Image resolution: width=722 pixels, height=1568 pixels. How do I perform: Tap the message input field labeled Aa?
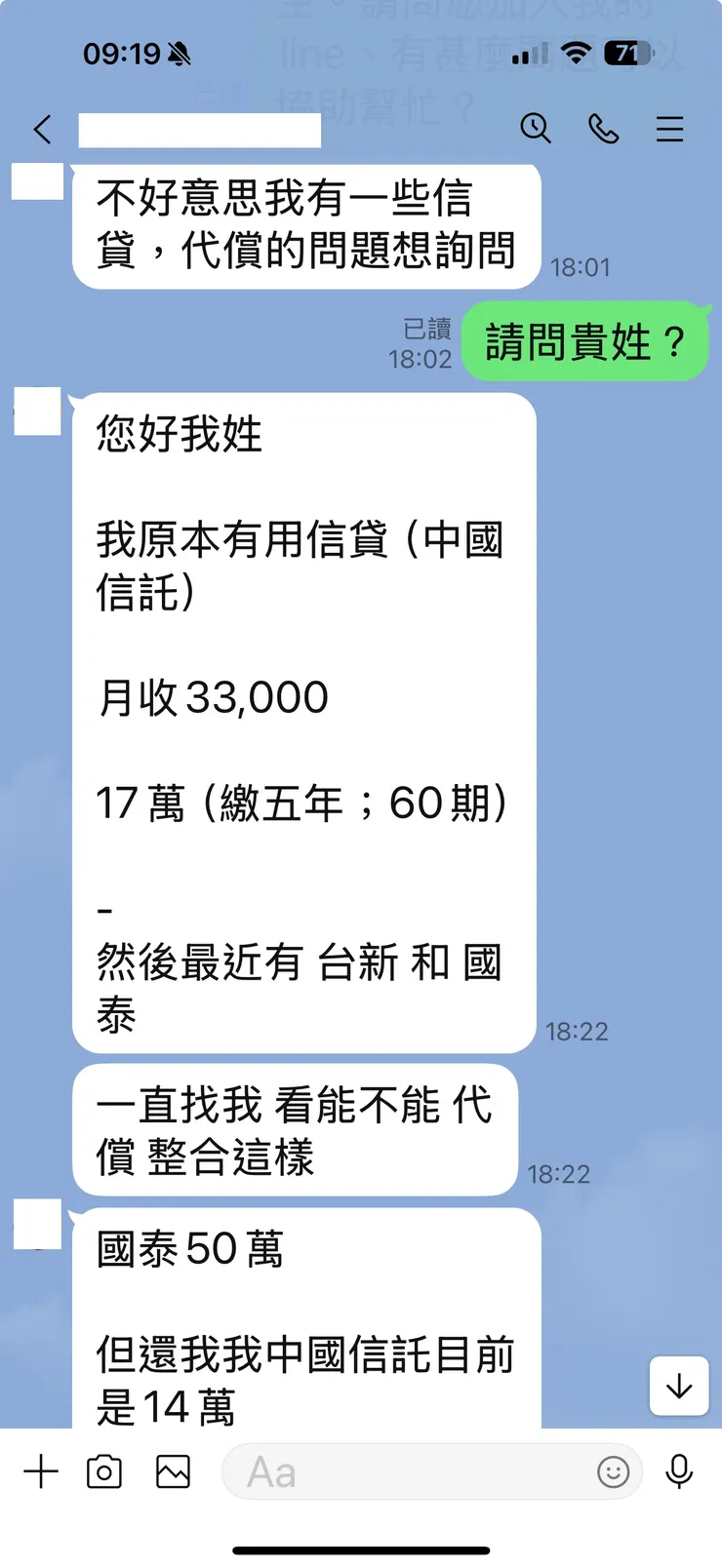click(410, 1472)
